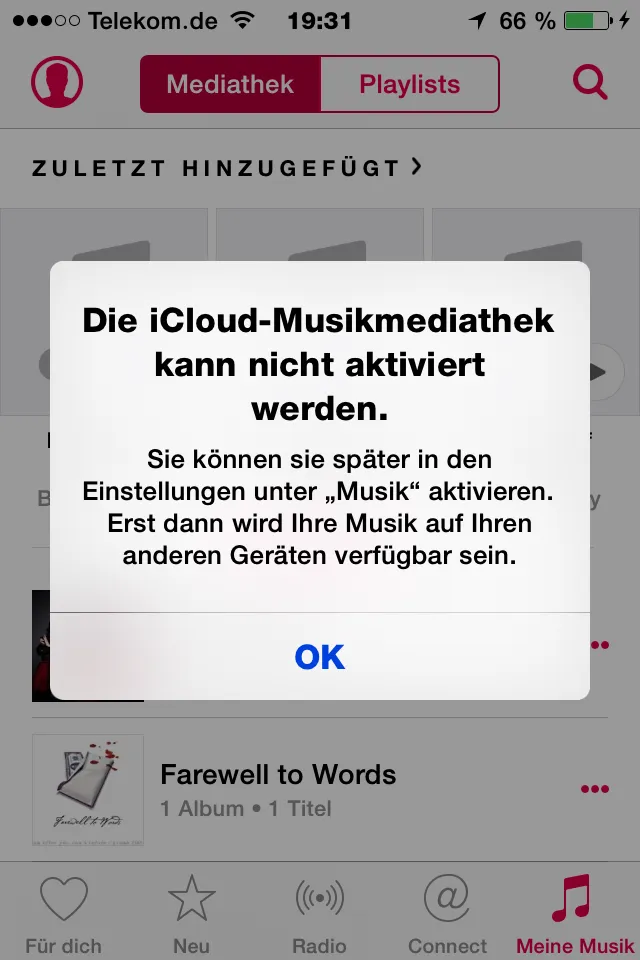Image resolution: width=640 pixels, height=960 pixels.
Task: Open the search magnifier
Action: (590, 83)
